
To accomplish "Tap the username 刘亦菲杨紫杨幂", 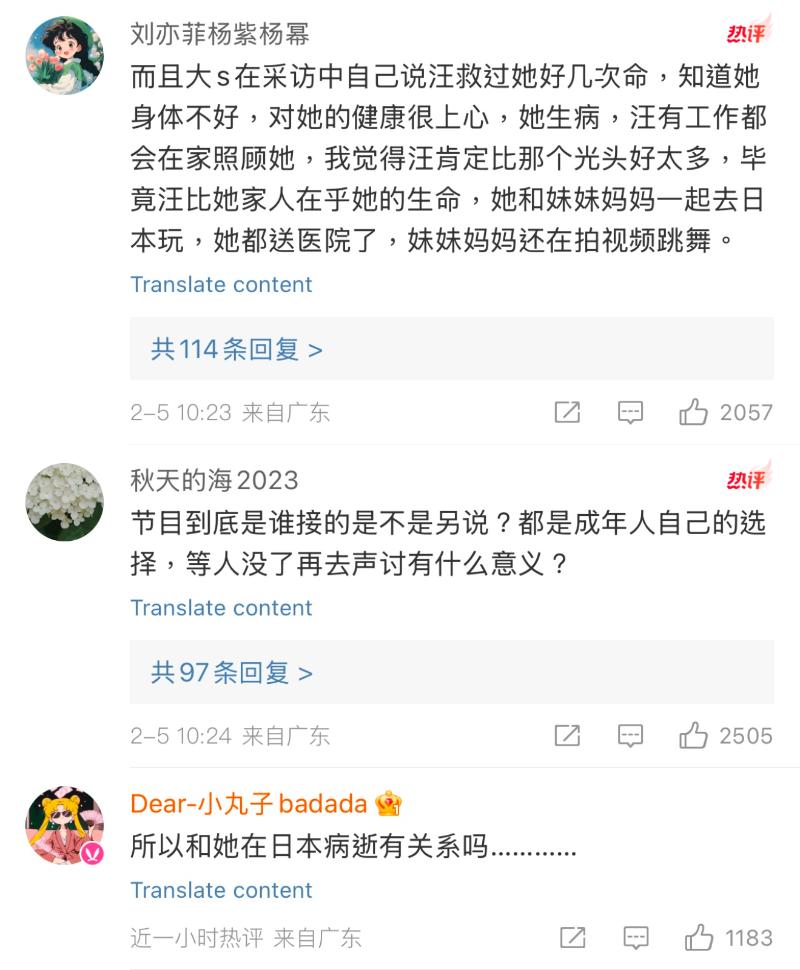I will (x=220, y=33).
